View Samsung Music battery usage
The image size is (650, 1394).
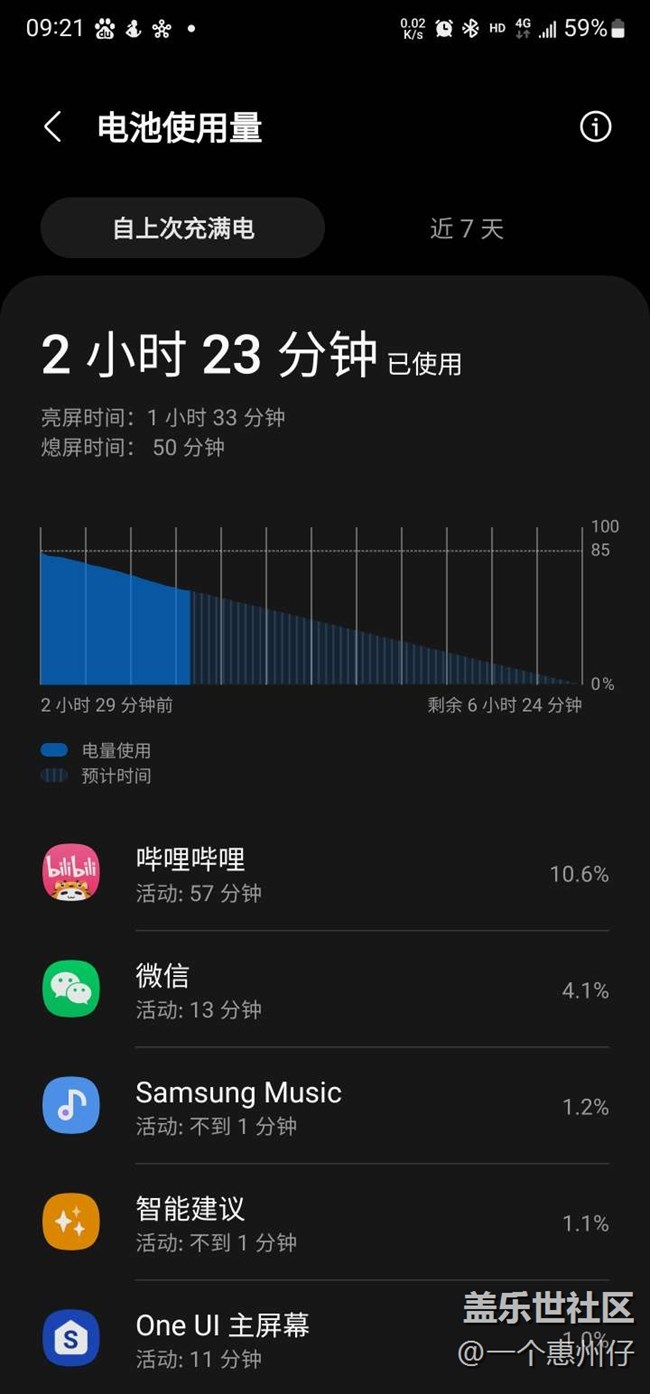[x=325, y=1106]
